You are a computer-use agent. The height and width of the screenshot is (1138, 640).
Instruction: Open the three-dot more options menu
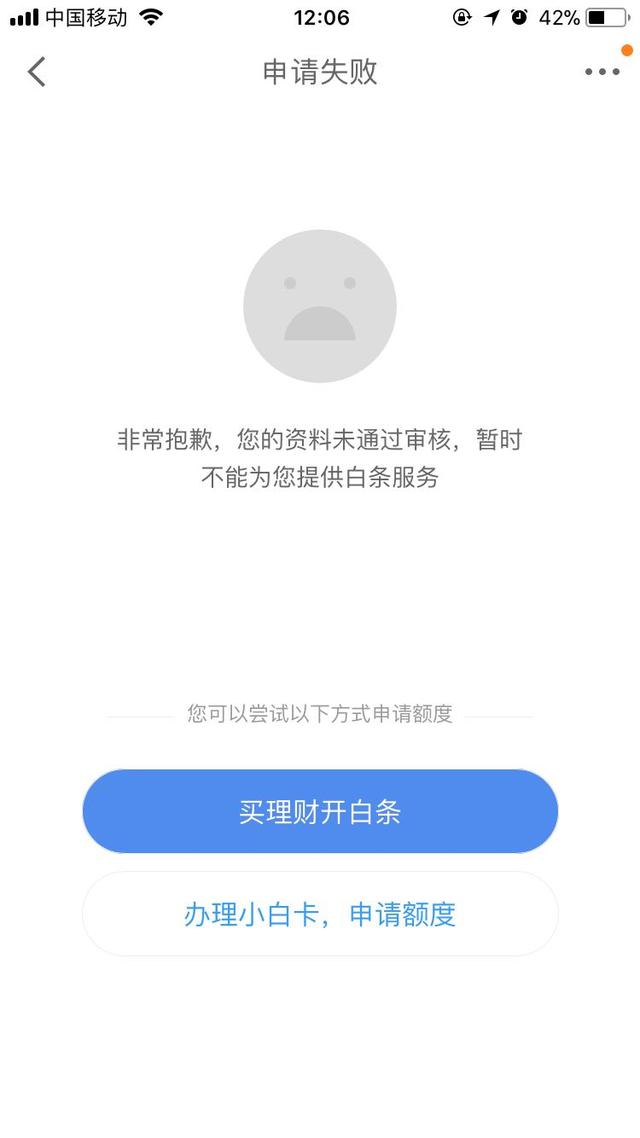[x=602, y=72]
